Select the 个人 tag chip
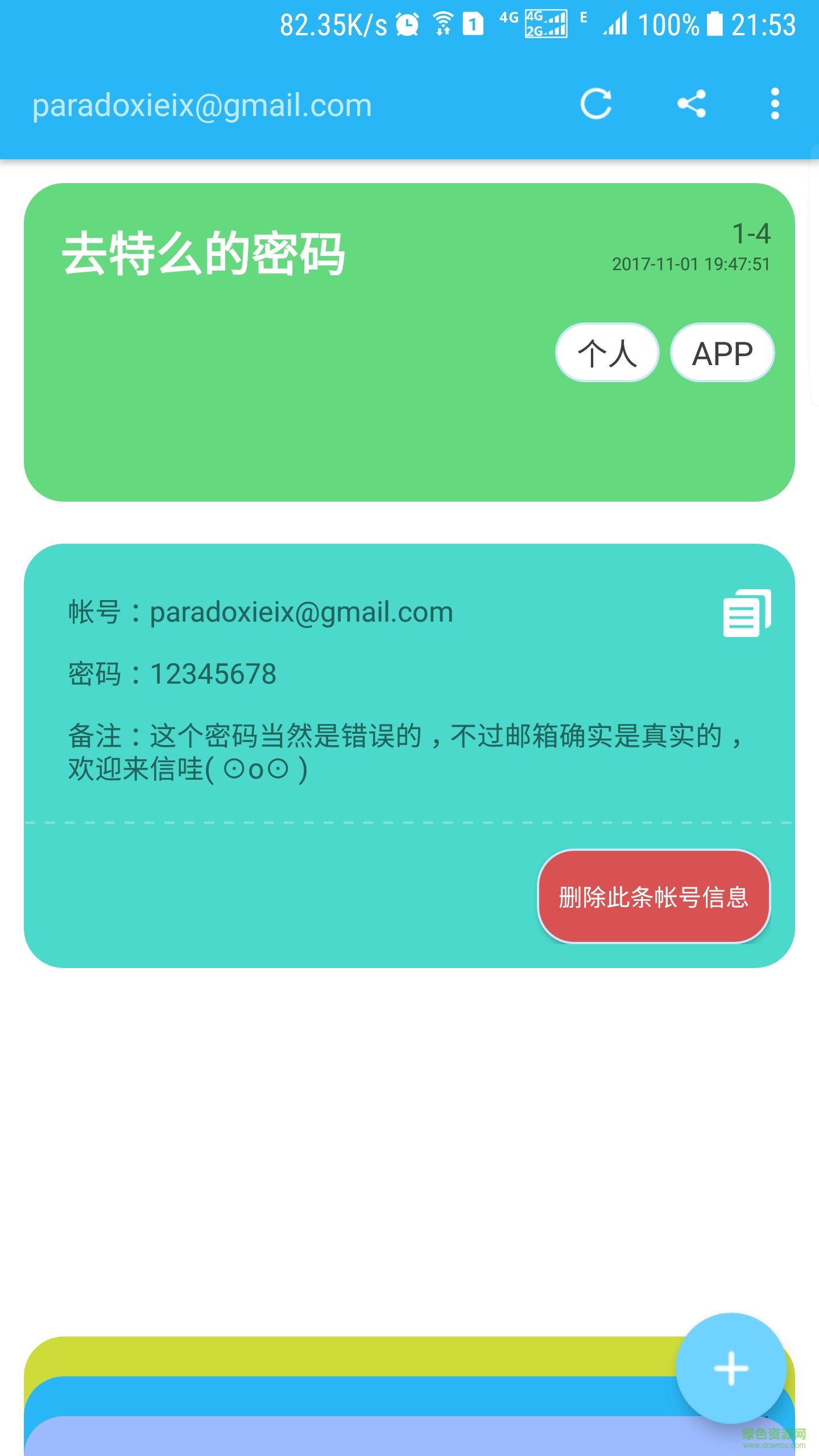The width and height of the screenshot is (819, 1456). pos(607,353)
